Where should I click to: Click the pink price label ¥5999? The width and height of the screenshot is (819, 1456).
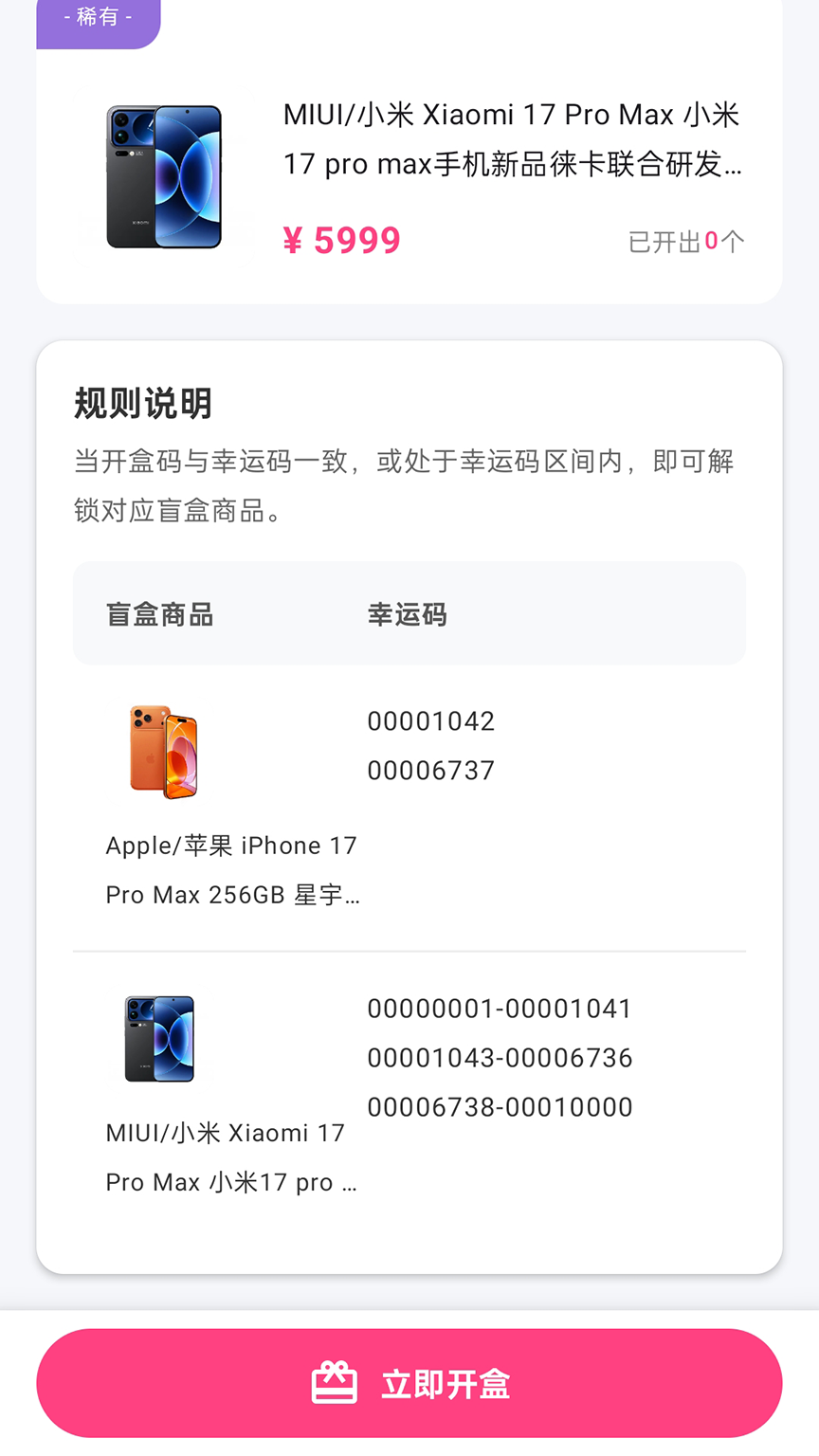[340, 240]
